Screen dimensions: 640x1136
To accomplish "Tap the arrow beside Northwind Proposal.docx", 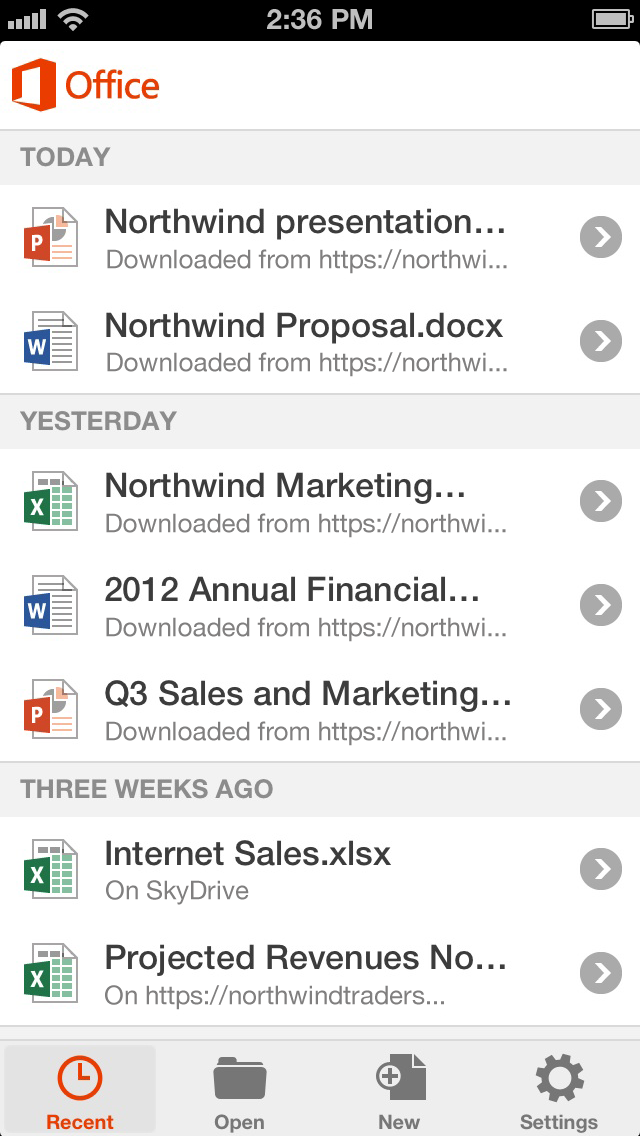I will [601, 341].
